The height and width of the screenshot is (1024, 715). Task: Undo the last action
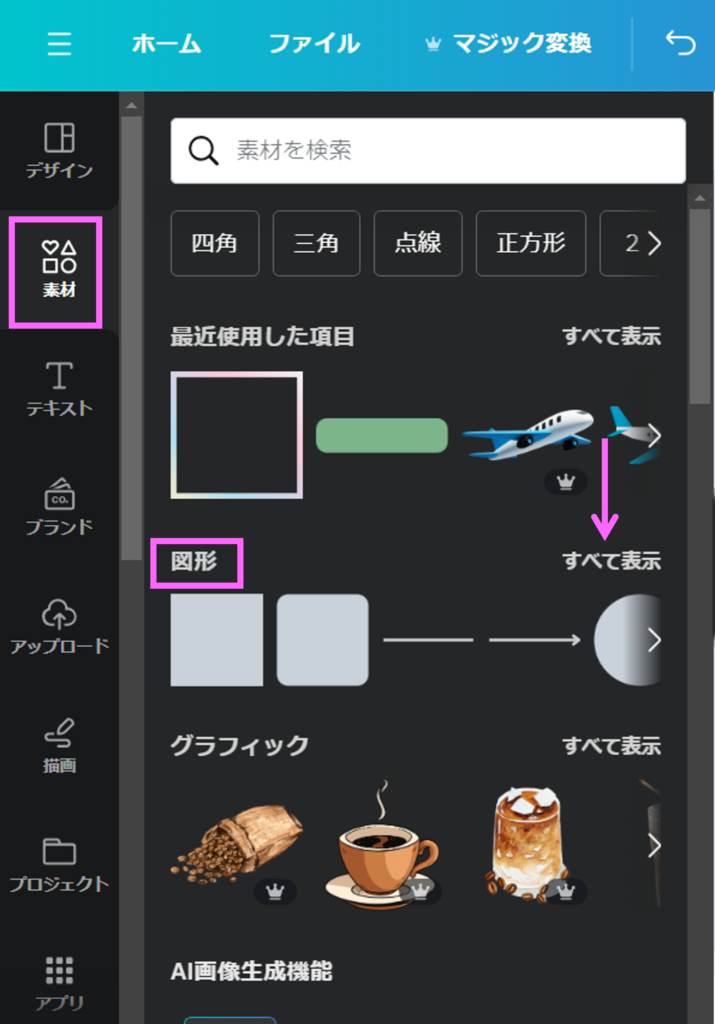(680, 43)
